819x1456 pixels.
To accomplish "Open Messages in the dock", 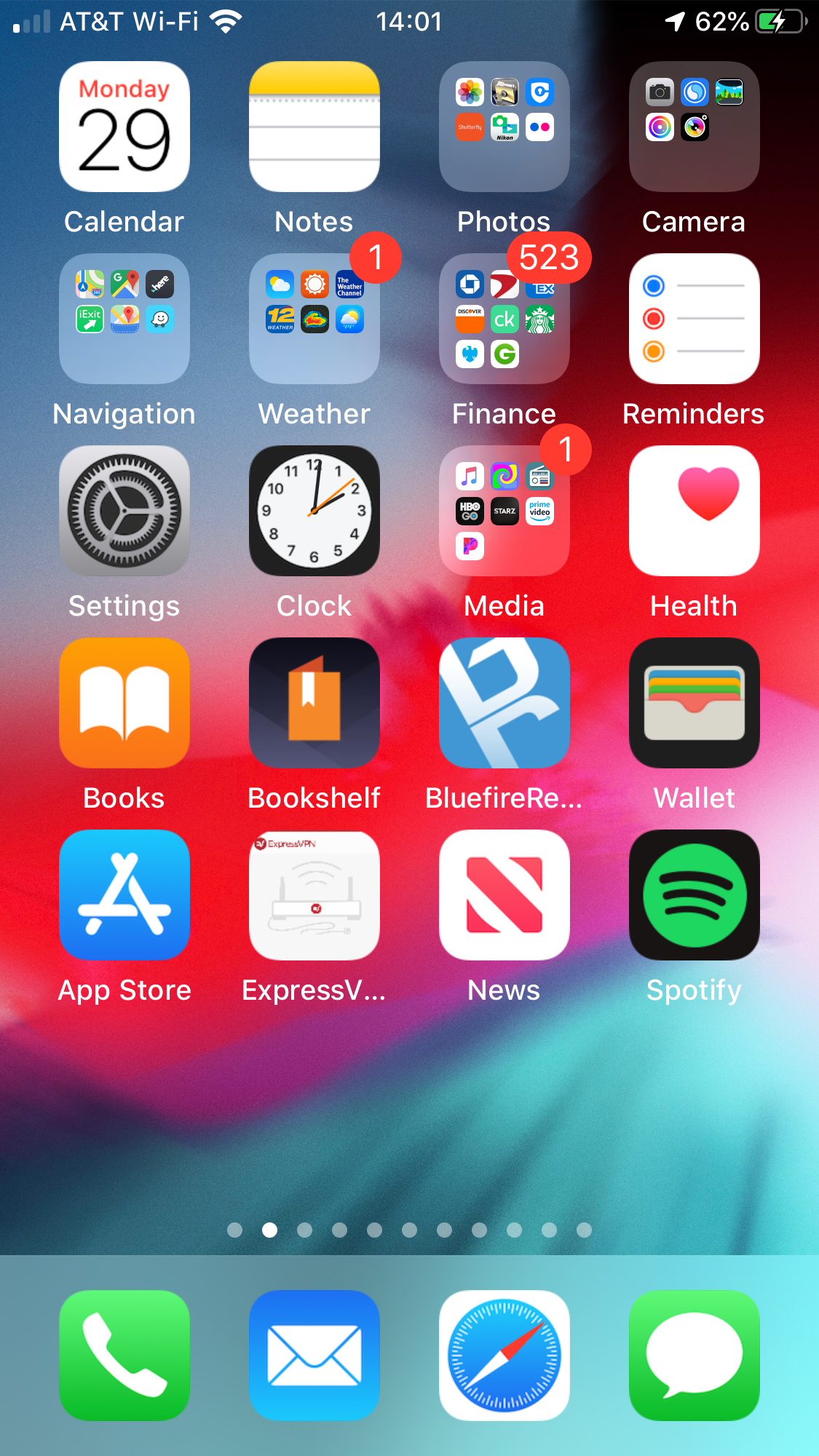I will [x=695, y=1356].
